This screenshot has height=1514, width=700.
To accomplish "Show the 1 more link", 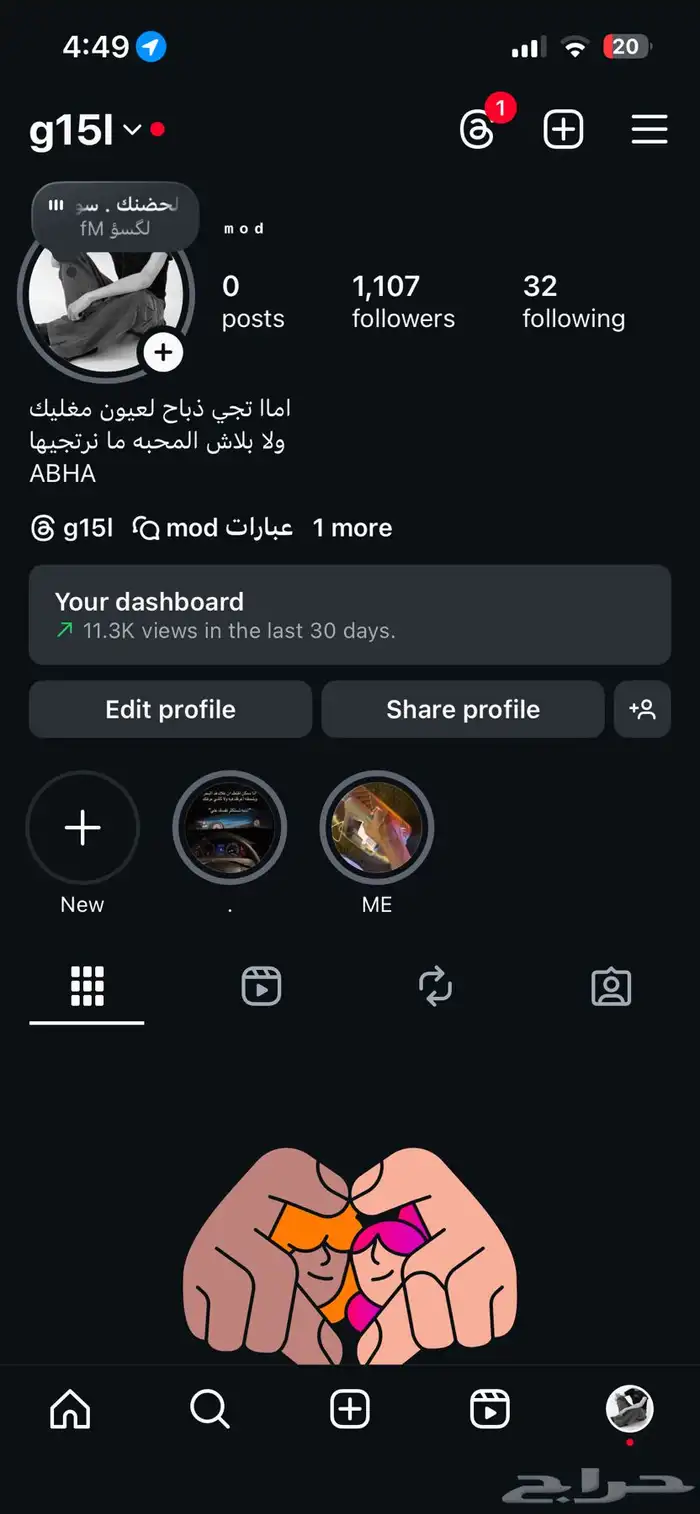I will point(352,528).
